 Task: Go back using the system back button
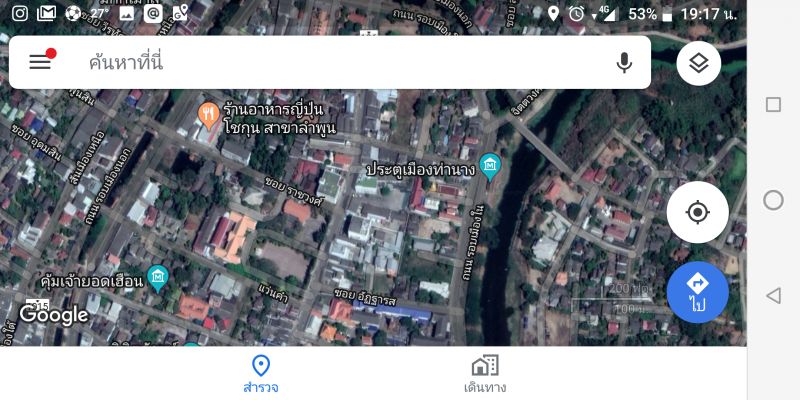[773, 295]
